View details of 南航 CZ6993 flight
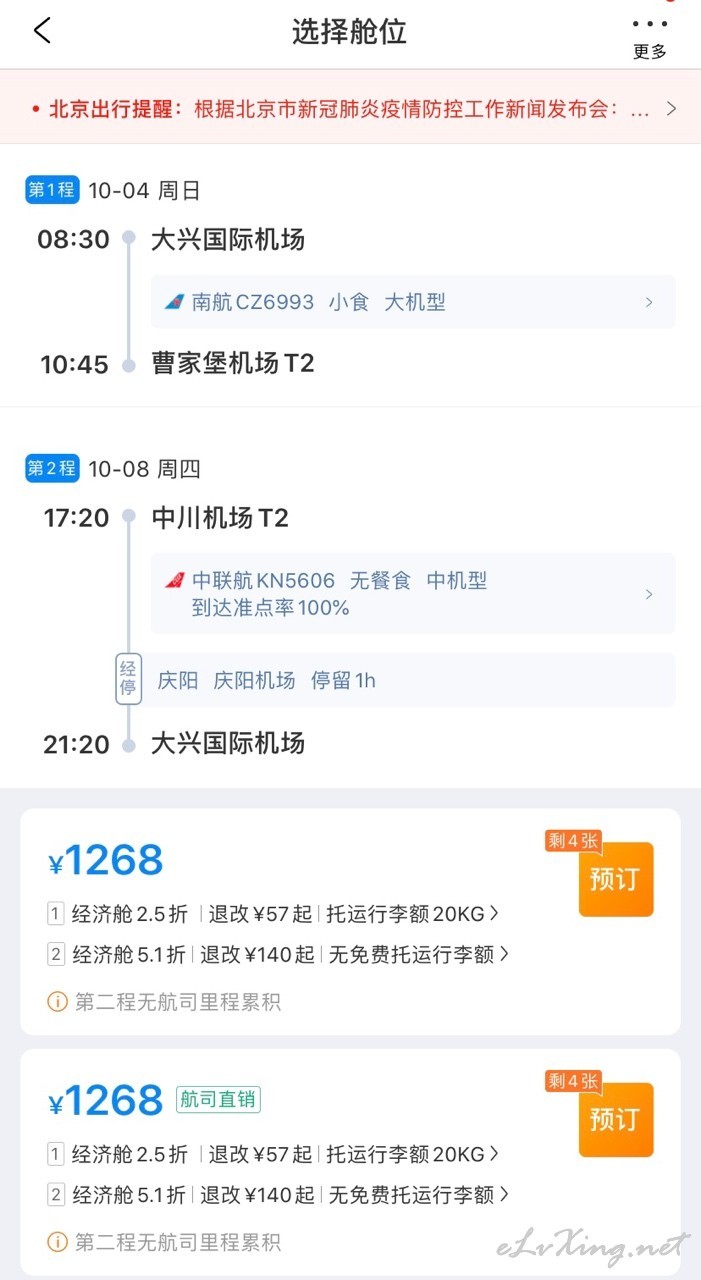Screen dimensions: 701x1280 point(413,302)
